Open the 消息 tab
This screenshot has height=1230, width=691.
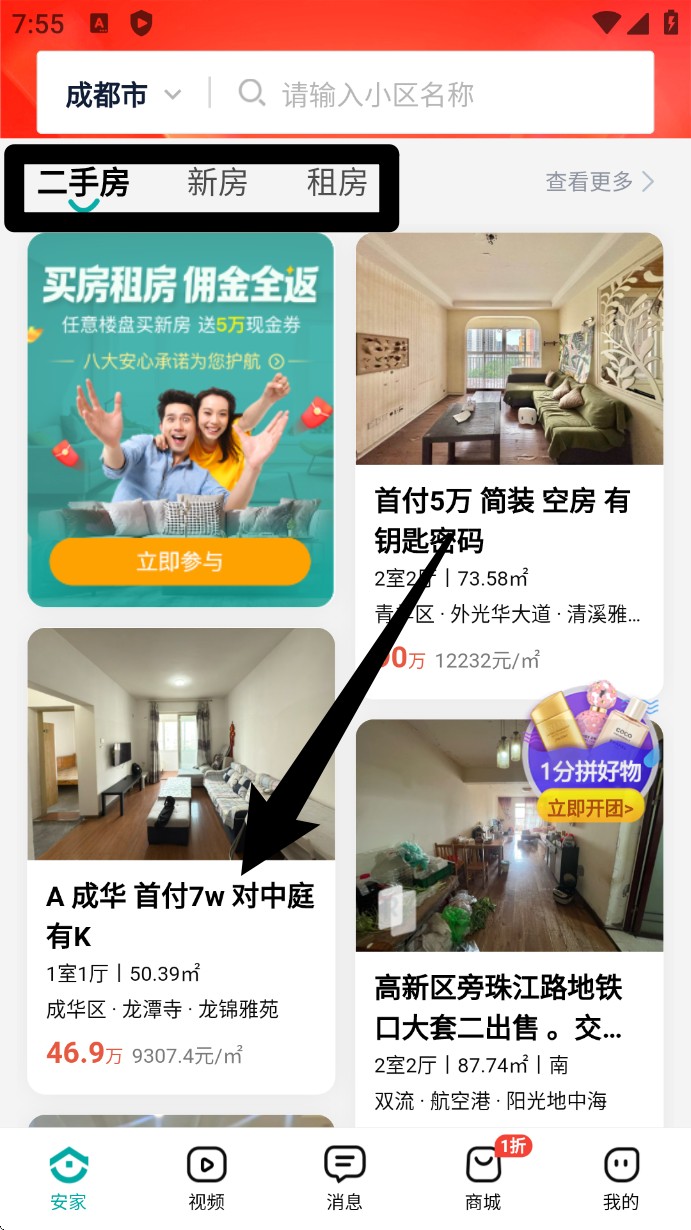pos(344,1178)
